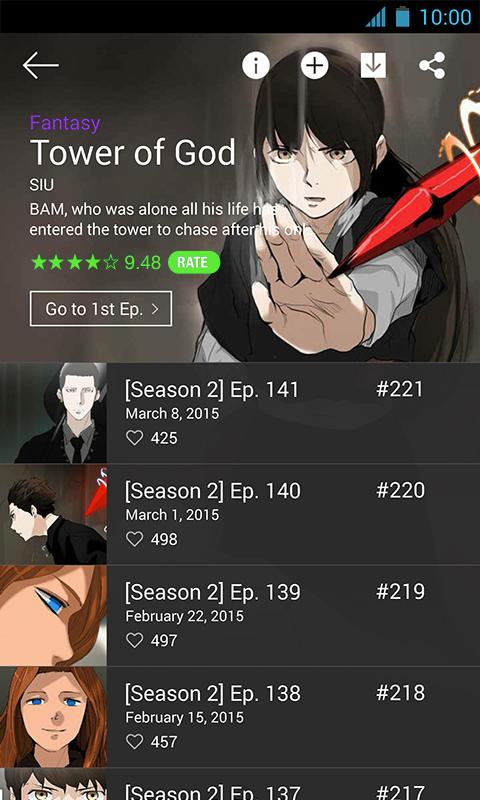Open Season 2 Ep. 140
The width and height of the screenshot is (480, 800).
point(240,514)
